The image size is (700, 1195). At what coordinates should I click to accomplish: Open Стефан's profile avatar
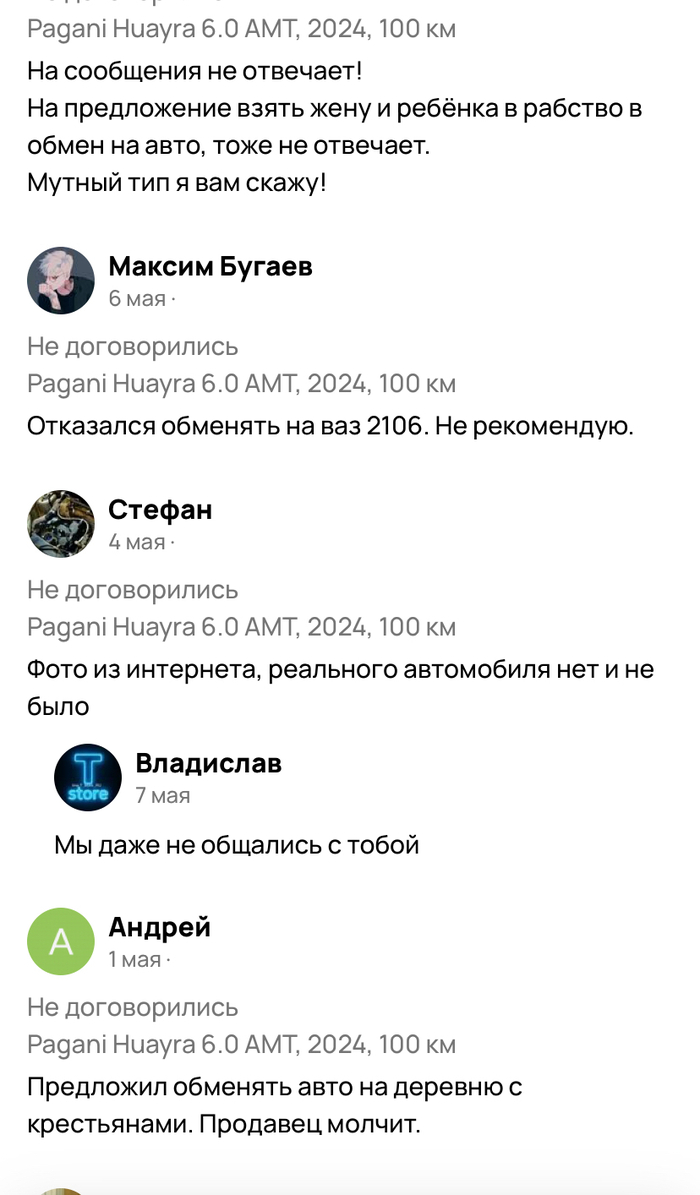tap(60, 524)
